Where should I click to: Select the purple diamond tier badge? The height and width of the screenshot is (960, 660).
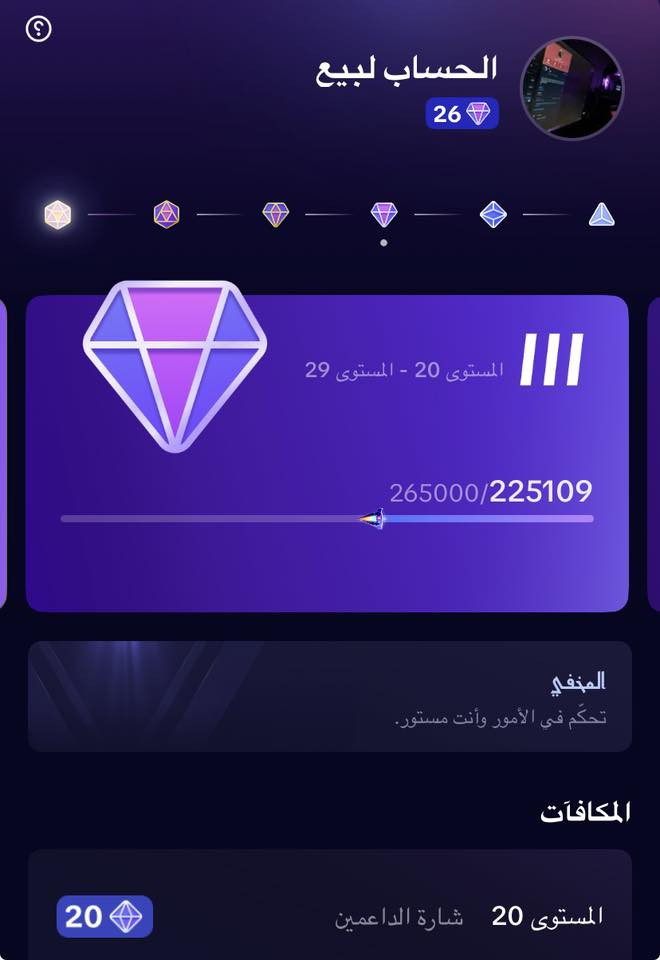click(x=384, y=214)
